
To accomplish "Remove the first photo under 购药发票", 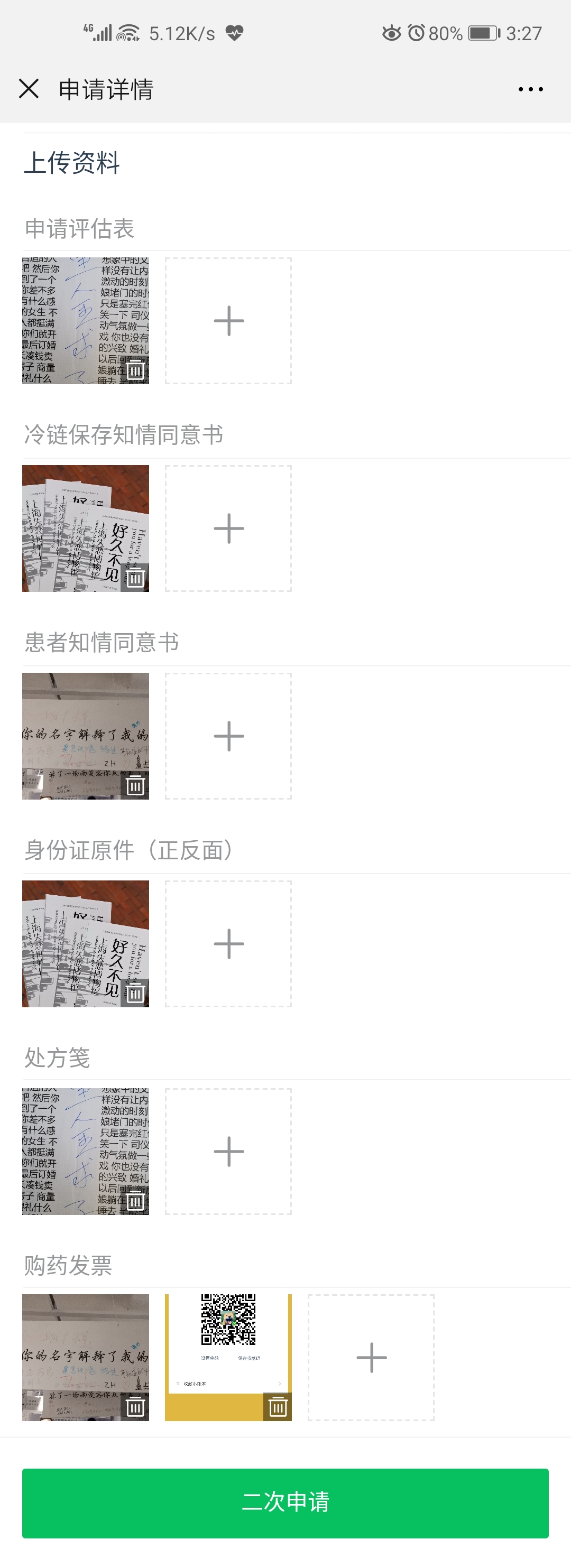I will coord(135,1407).
